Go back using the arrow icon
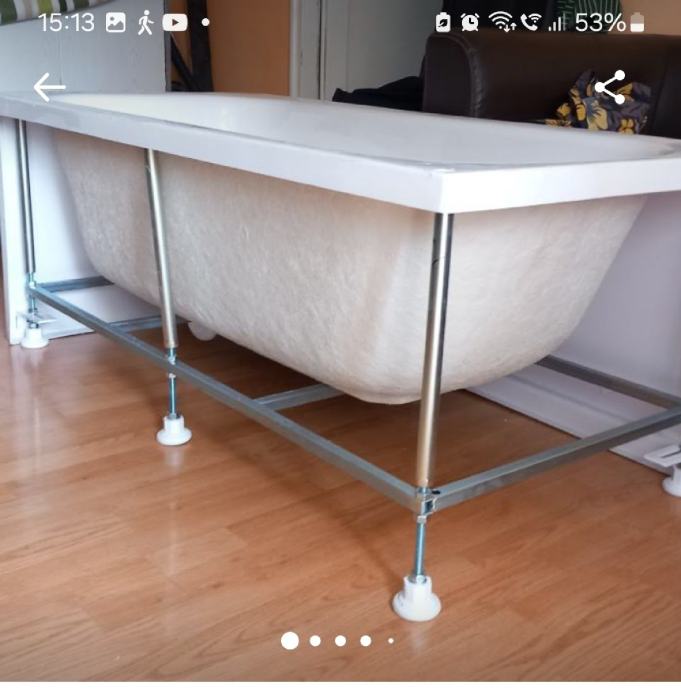 point(49,87)
